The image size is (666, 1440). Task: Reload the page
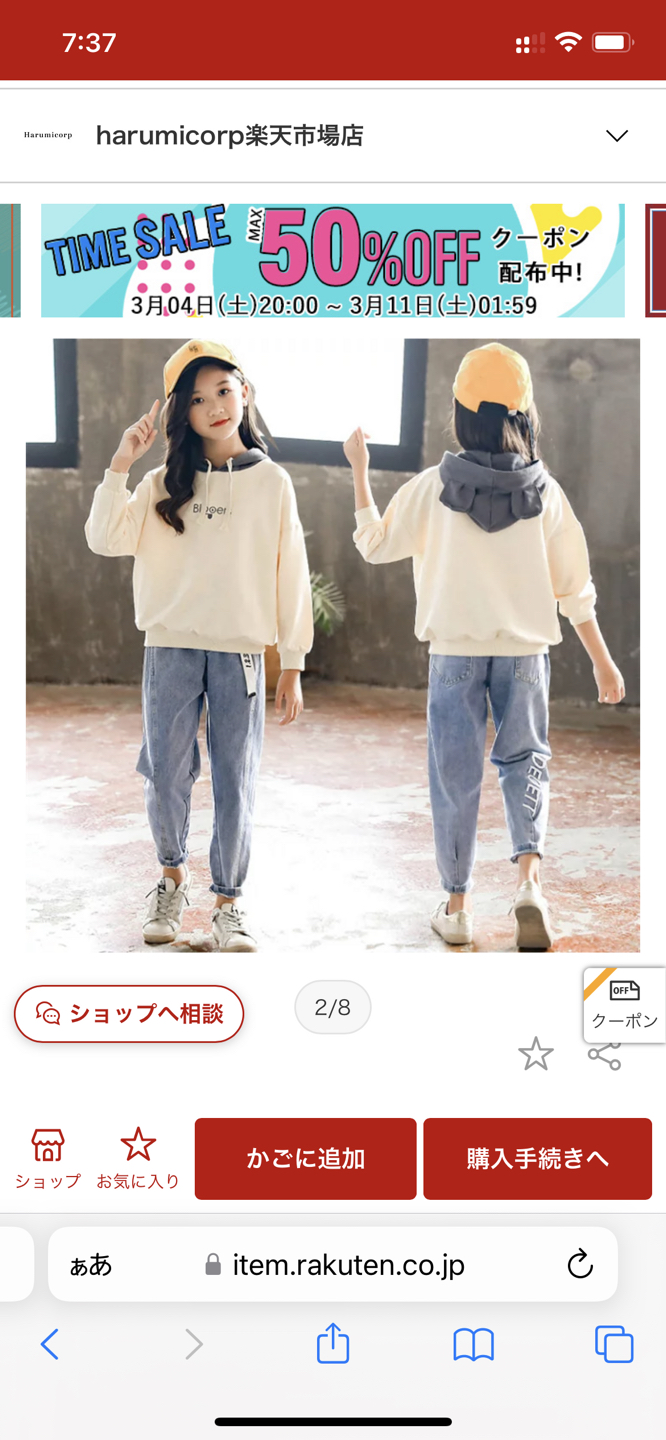pos(580,1265)
